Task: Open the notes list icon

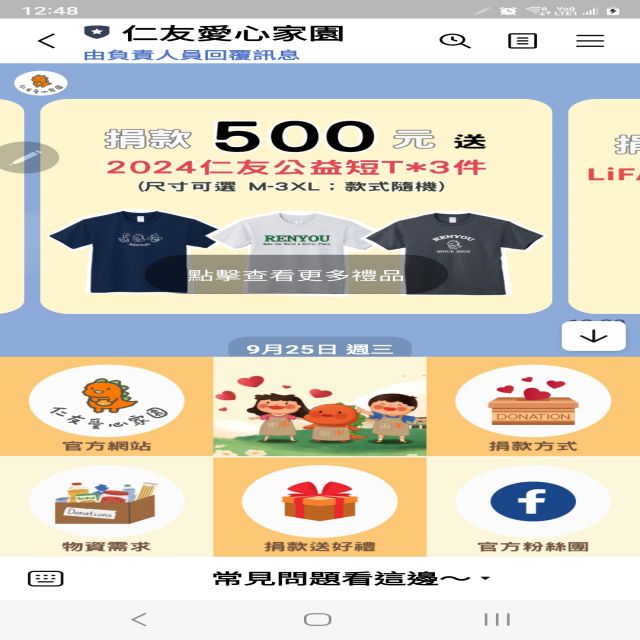Action: click(x=522, y=41)
